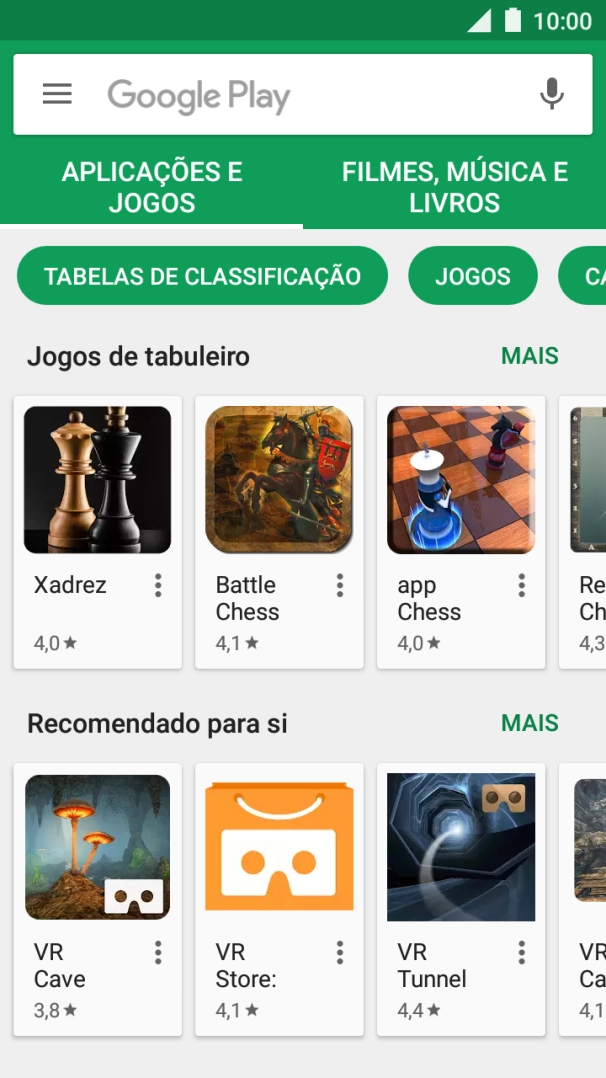Open options menu for VR Cave
Screen dimensions: 606x1078
point(158,953)
